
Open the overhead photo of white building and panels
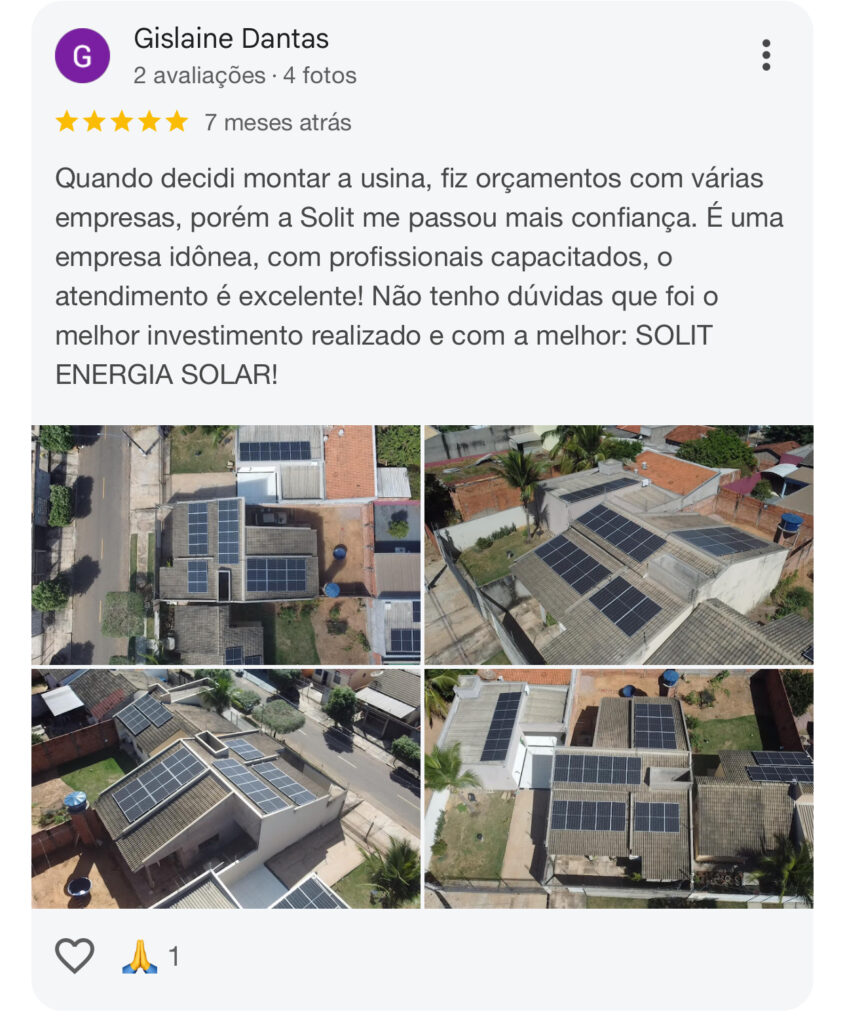click(618, 788)
